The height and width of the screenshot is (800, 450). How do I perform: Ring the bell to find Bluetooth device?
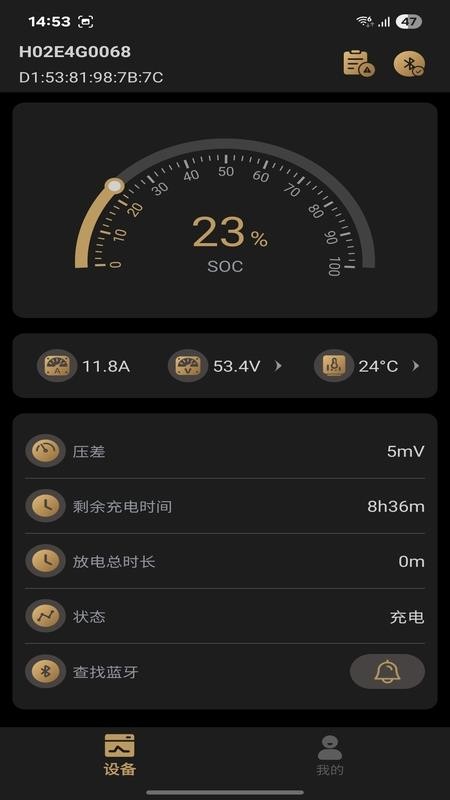pyautogui.click(x=387, y=671)
